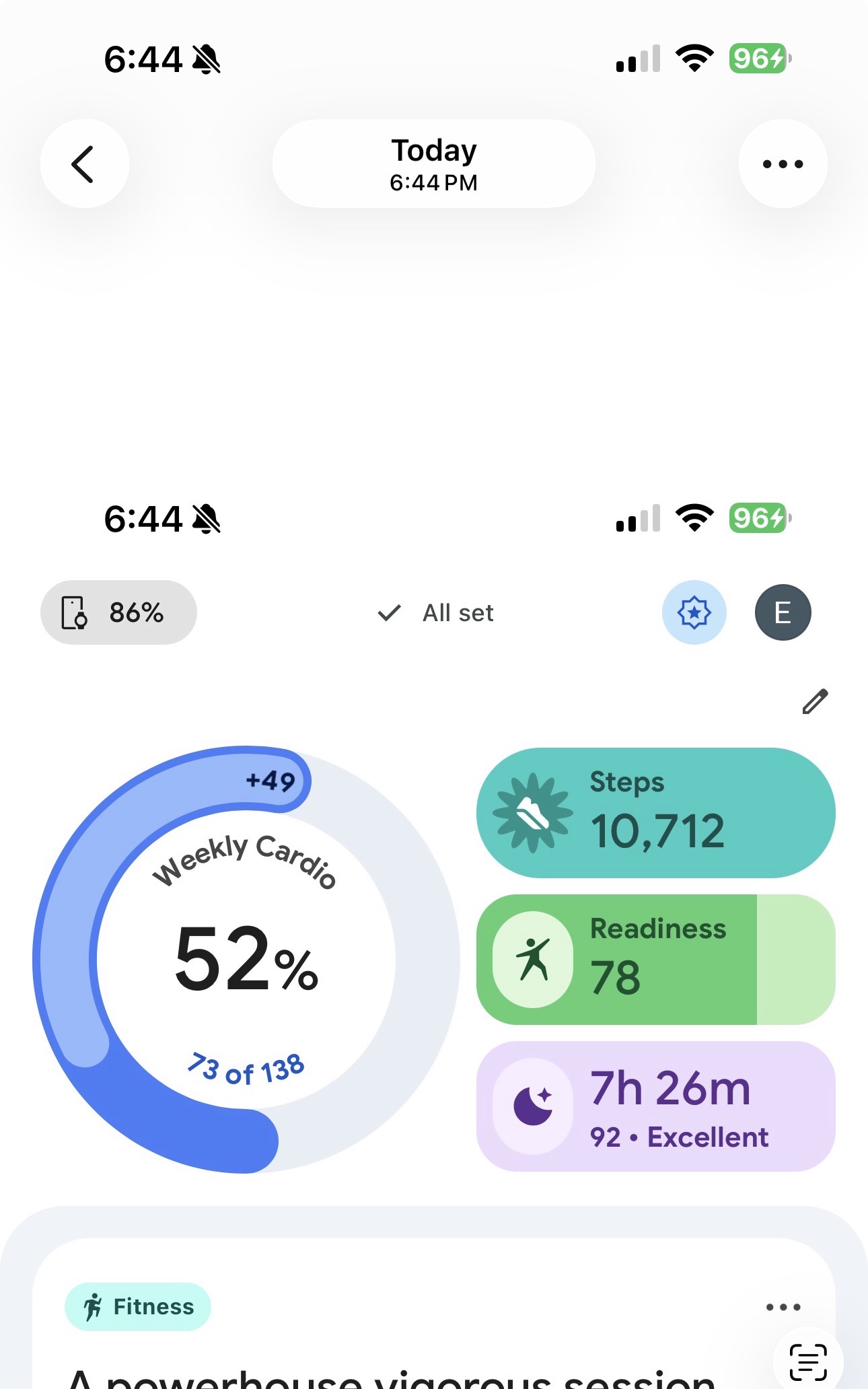Select the Fitness chip
868x1389 pixels.
pyautogui.click(x=138, y=1306)
